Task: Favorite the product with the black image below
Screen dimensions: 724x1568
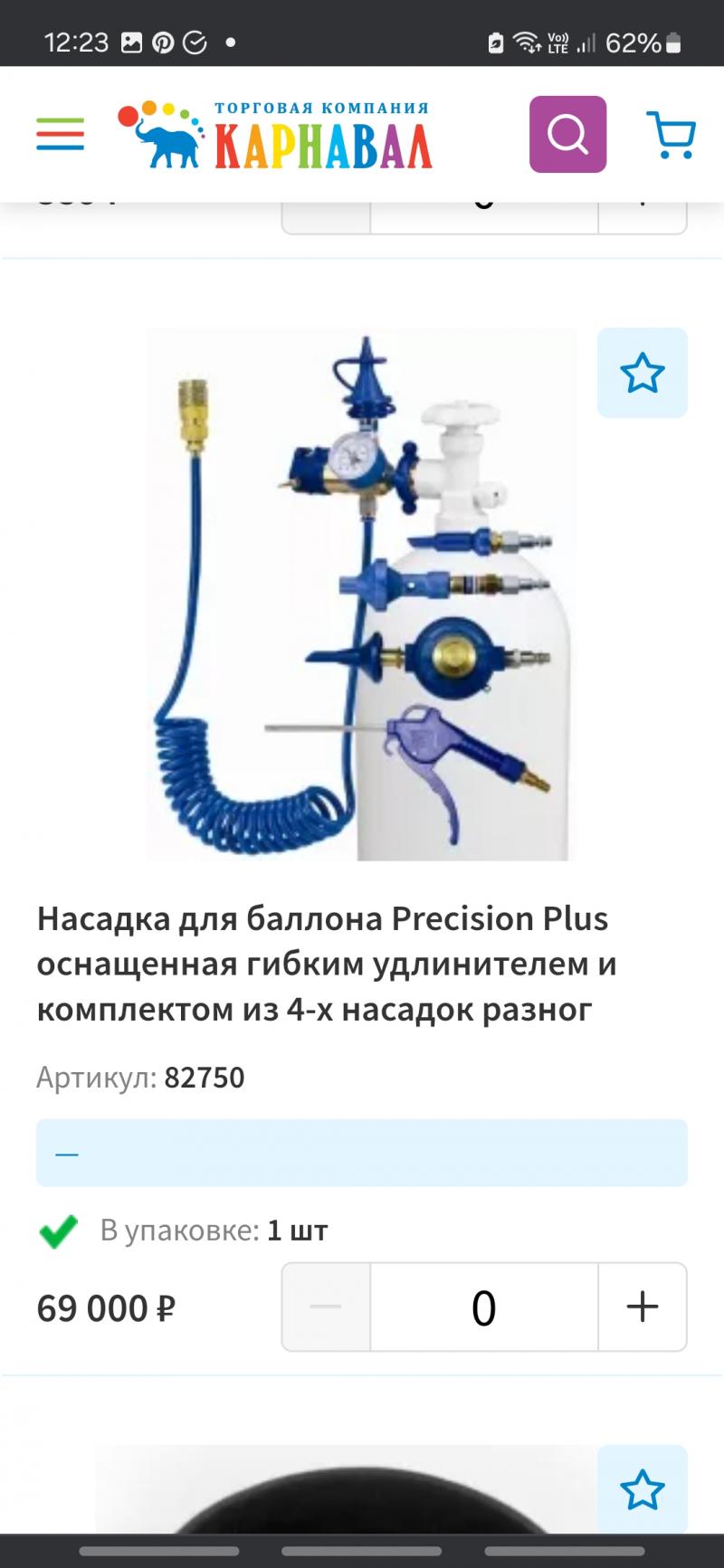Action: pyautogui.click(x=642, y=1489)
